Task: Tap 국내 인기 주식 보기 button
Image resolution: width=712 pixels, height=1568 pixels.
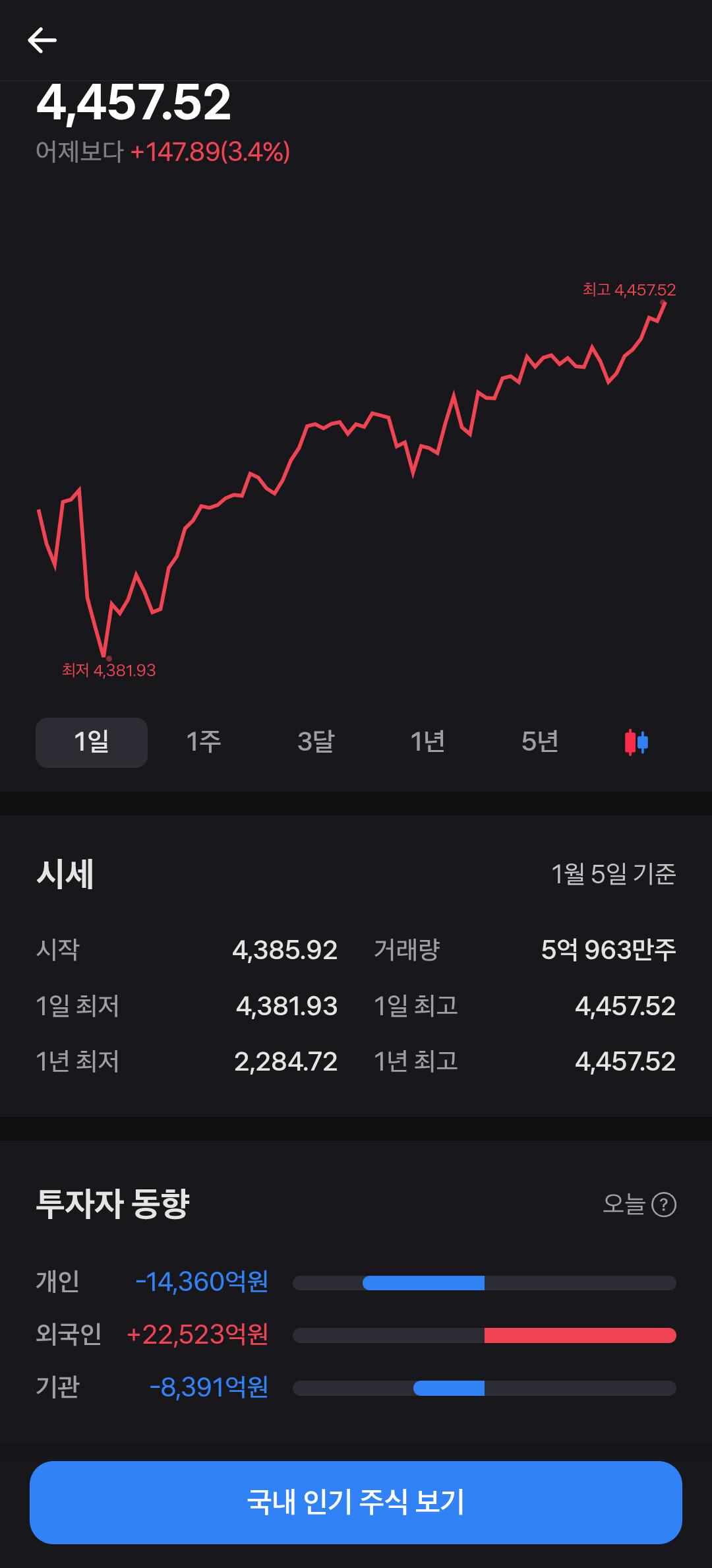Action: (356, 1502)
